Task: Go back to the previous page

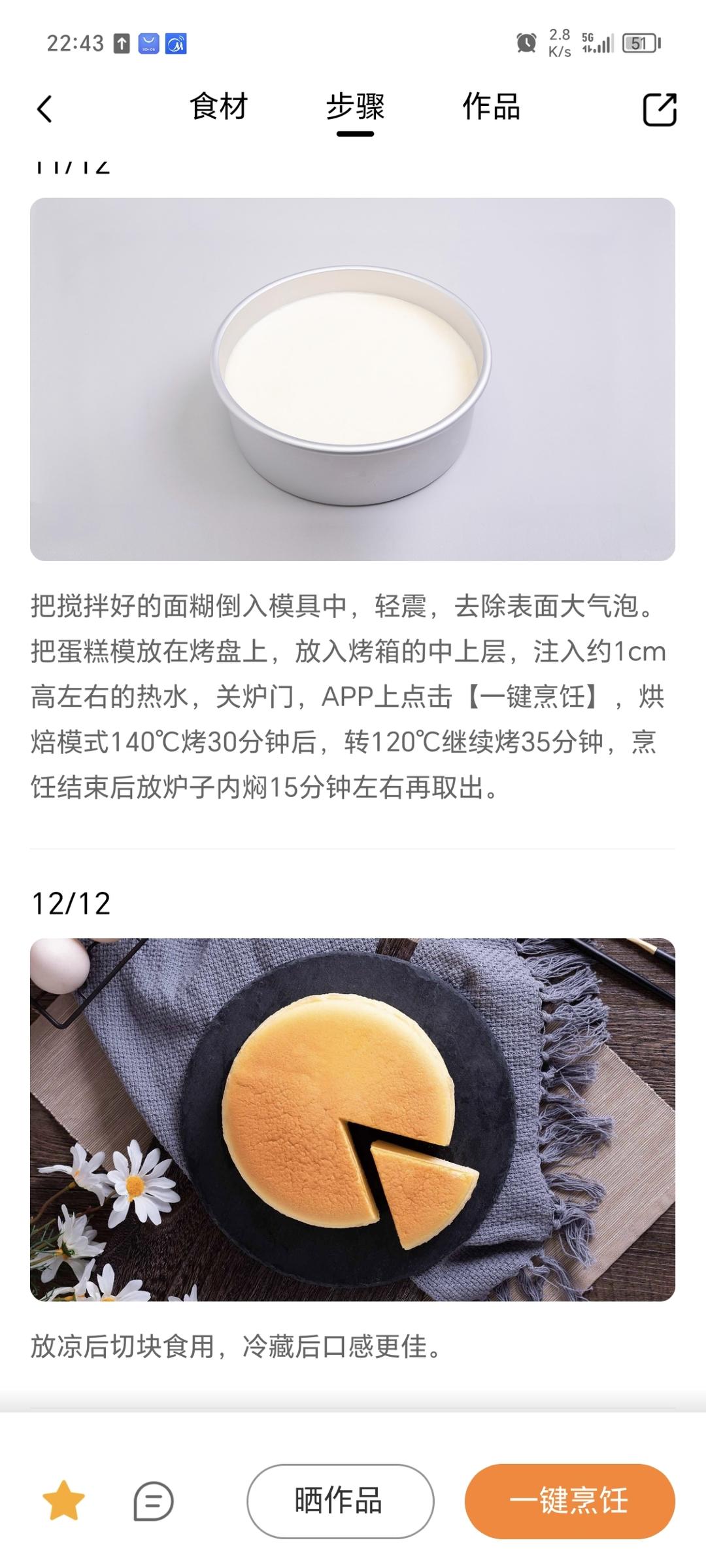Action: pyautogui.click(x=44, y=109)
